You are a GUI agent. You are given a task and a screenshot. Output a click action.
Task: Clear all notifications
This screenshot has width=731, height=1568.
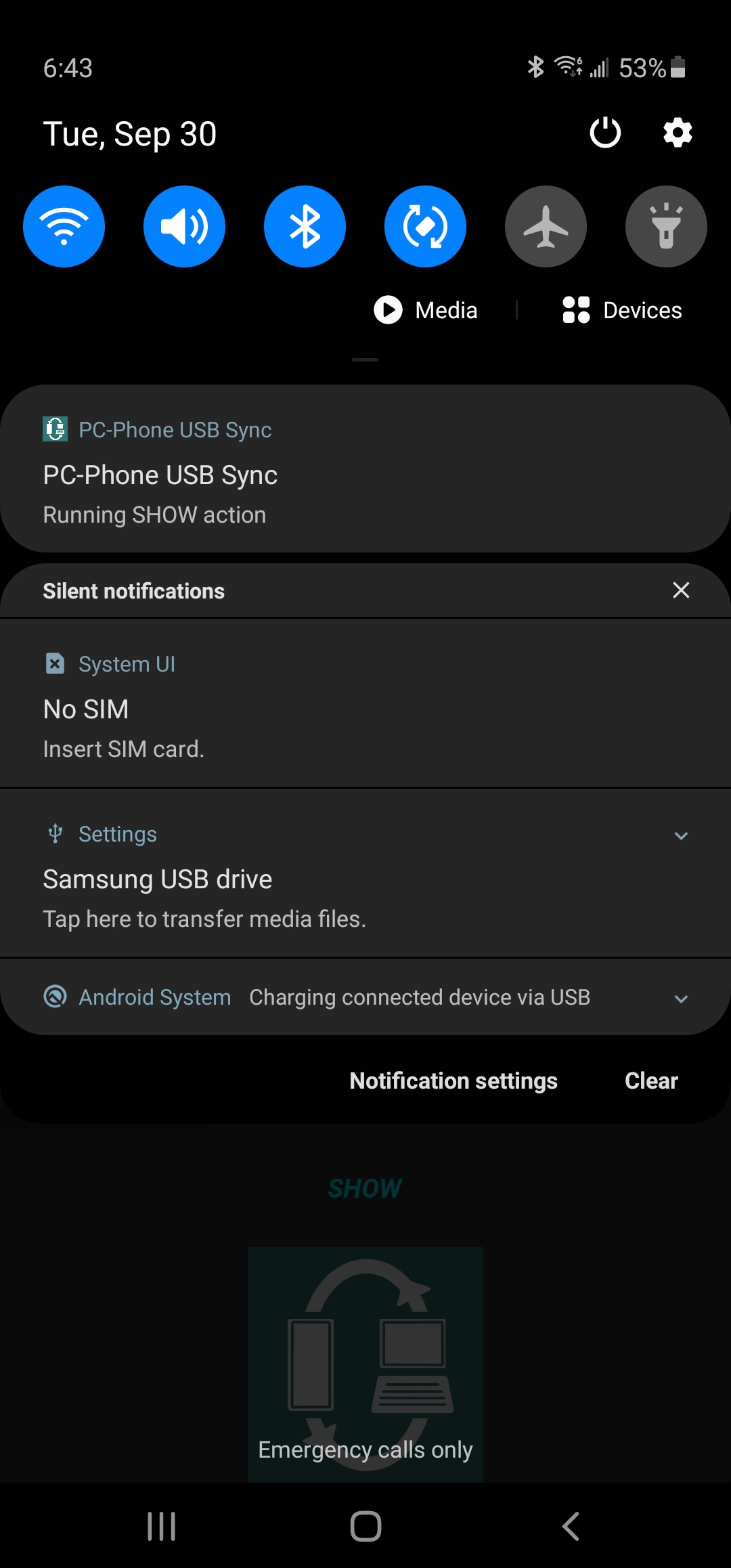tap(651, 1081)
